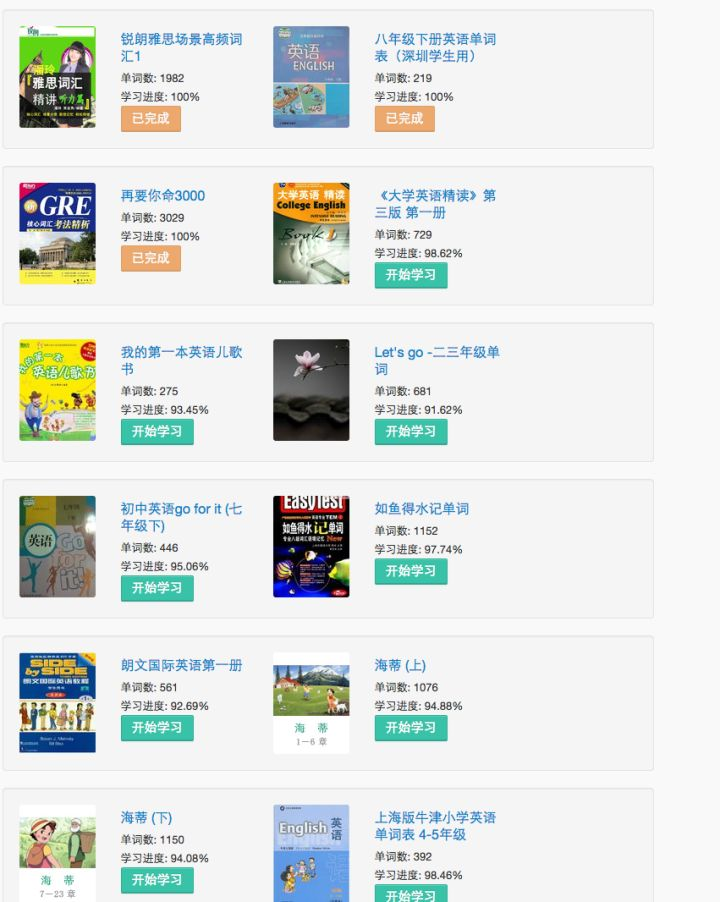Open the 锐朗雅思场景高频词汇1 book link
The width and height of the screenshot is (720, 902).
181,48
